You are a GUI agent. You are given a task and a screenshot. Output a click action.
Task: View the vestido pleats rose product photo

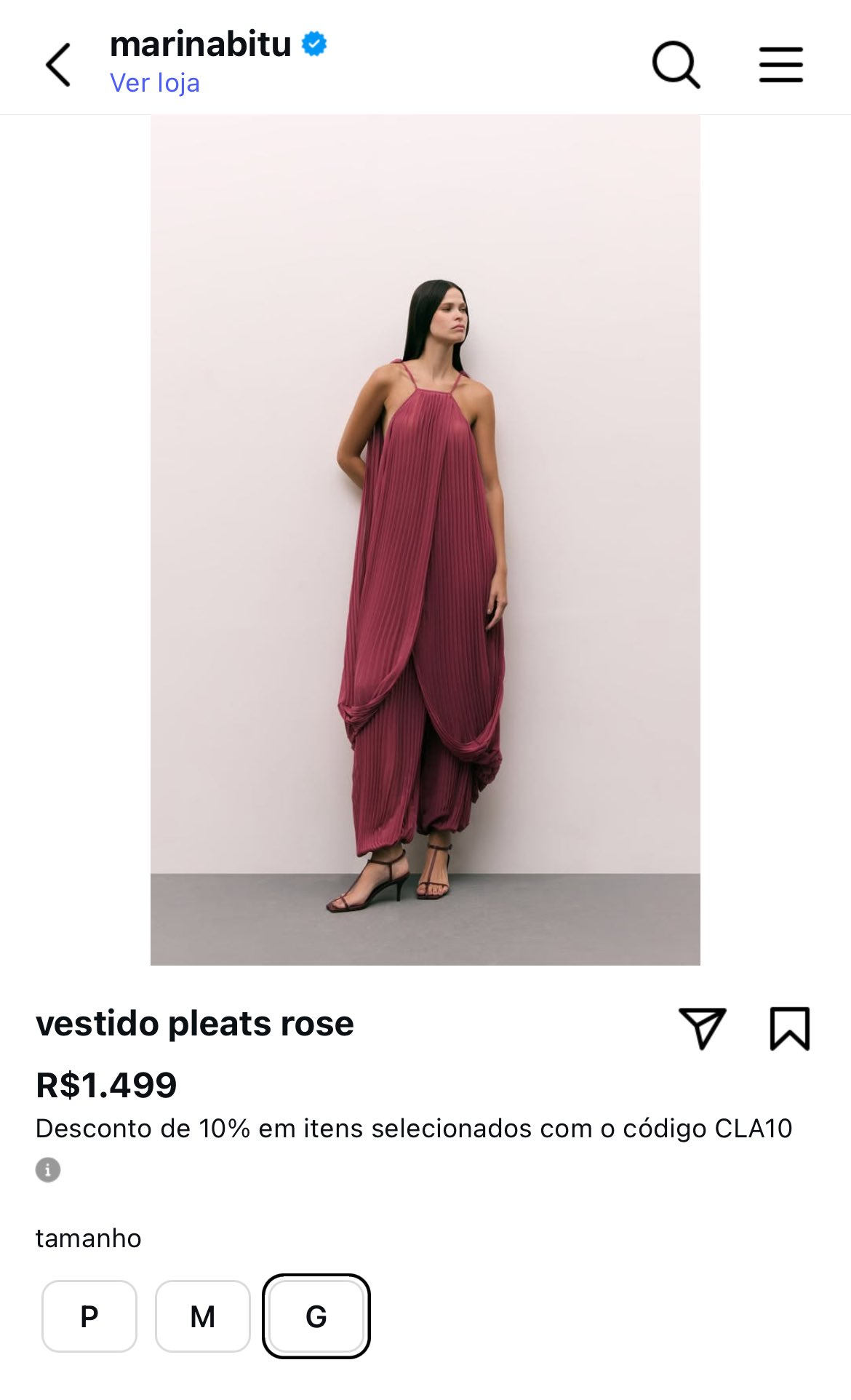[x=425, y=540]
